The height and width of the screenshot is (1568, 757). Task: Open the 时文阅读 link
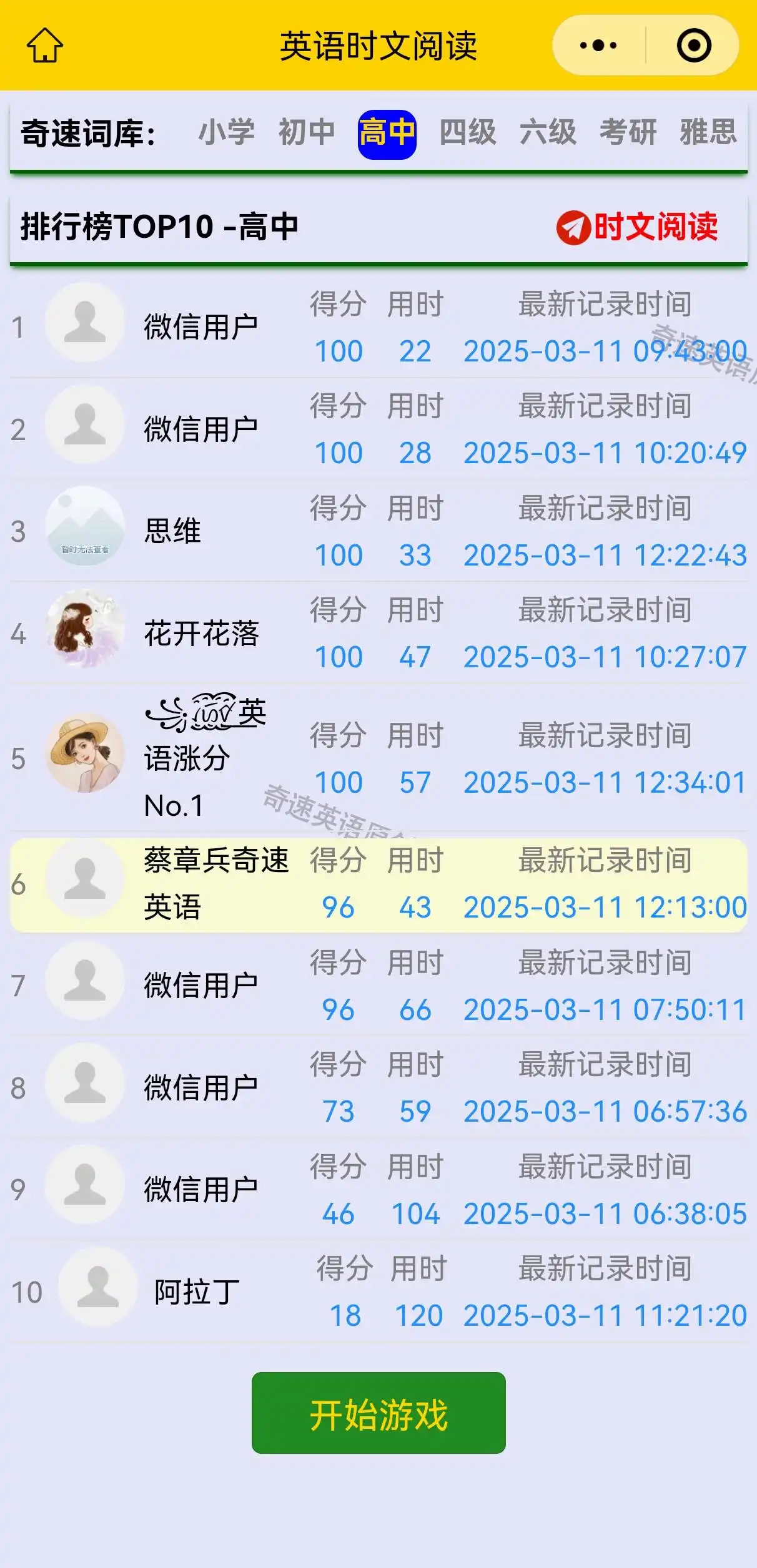click(638, 227)
